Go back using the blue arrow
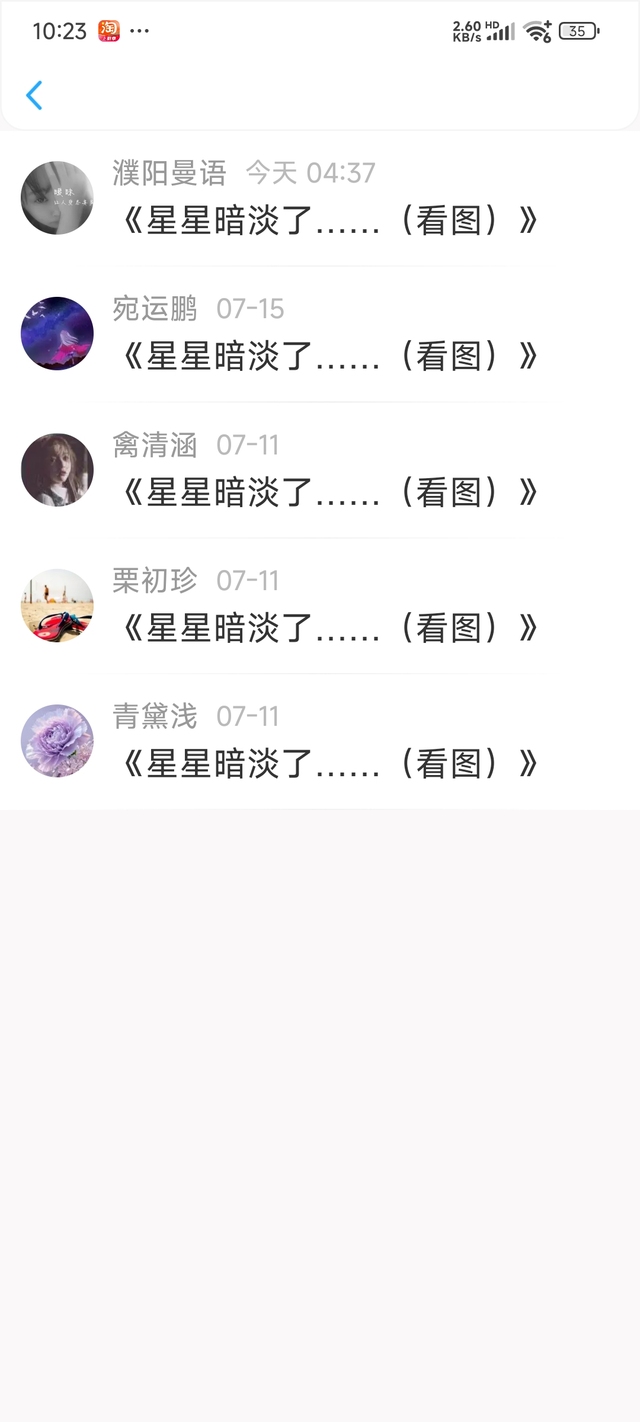This screenshot has height=1422, width=640. pos(34,96)
